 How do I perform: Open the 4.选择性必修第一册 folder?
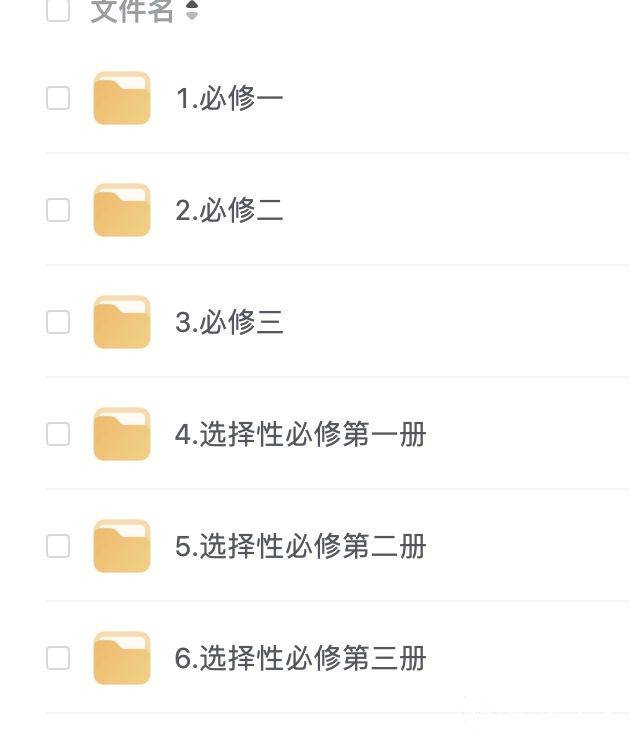pyautogui.click(x=300, y=434)
